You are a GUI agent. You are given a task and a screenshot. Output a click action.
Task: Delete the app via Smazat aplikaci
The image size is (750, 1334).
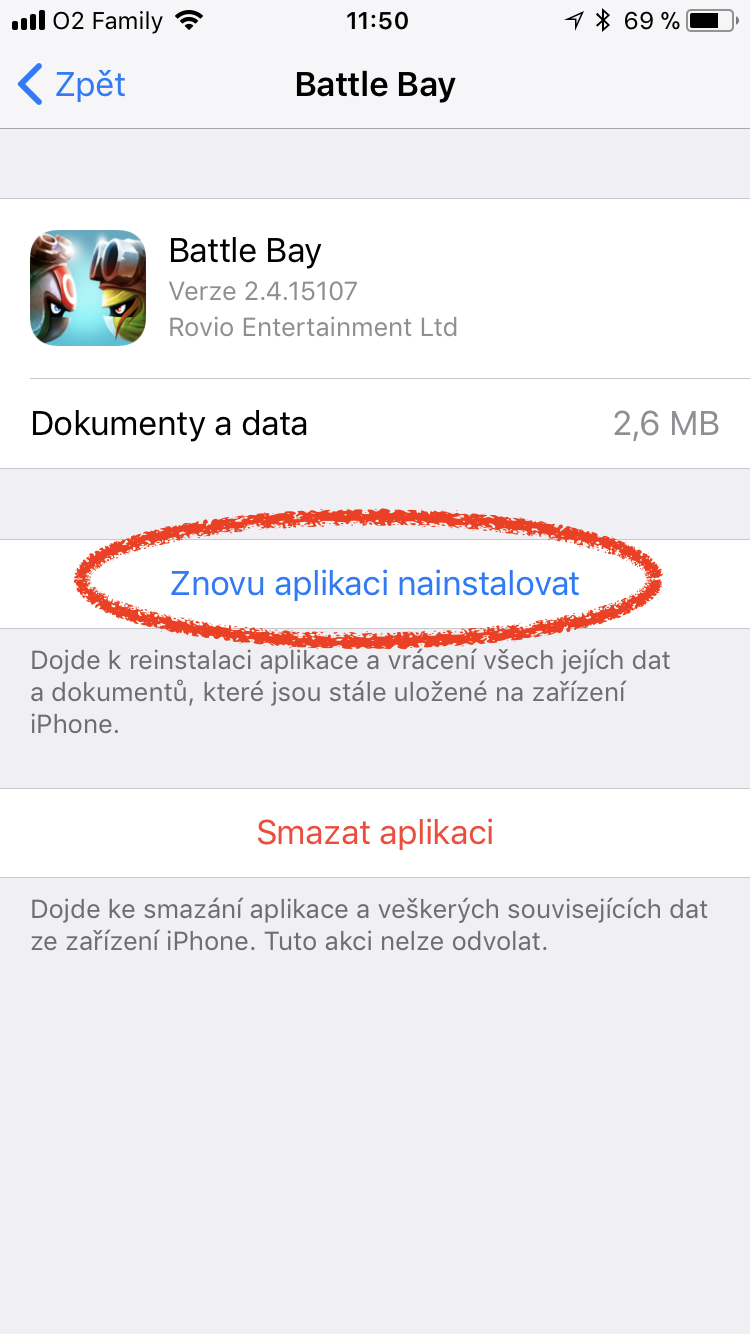pyautogui.click(x=375, y=833)
